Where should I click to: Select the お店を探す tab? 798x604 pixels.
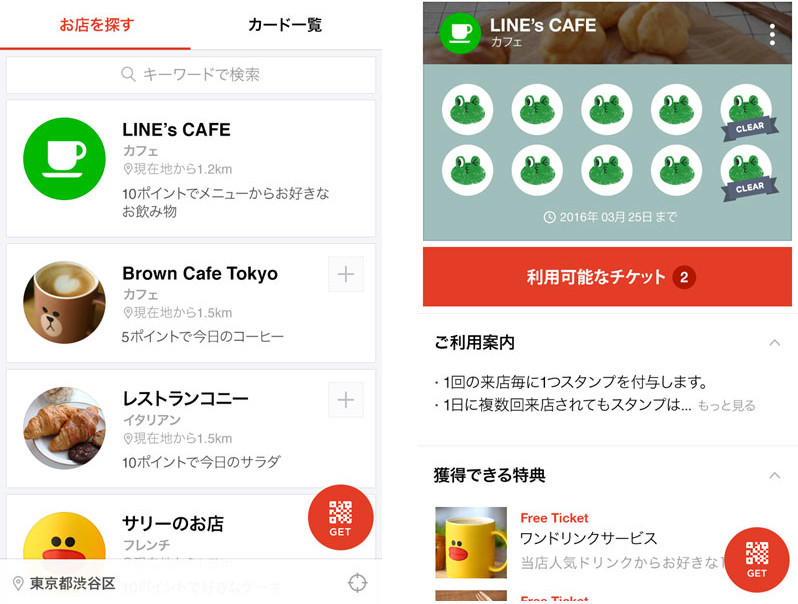[x=96, y=25]
